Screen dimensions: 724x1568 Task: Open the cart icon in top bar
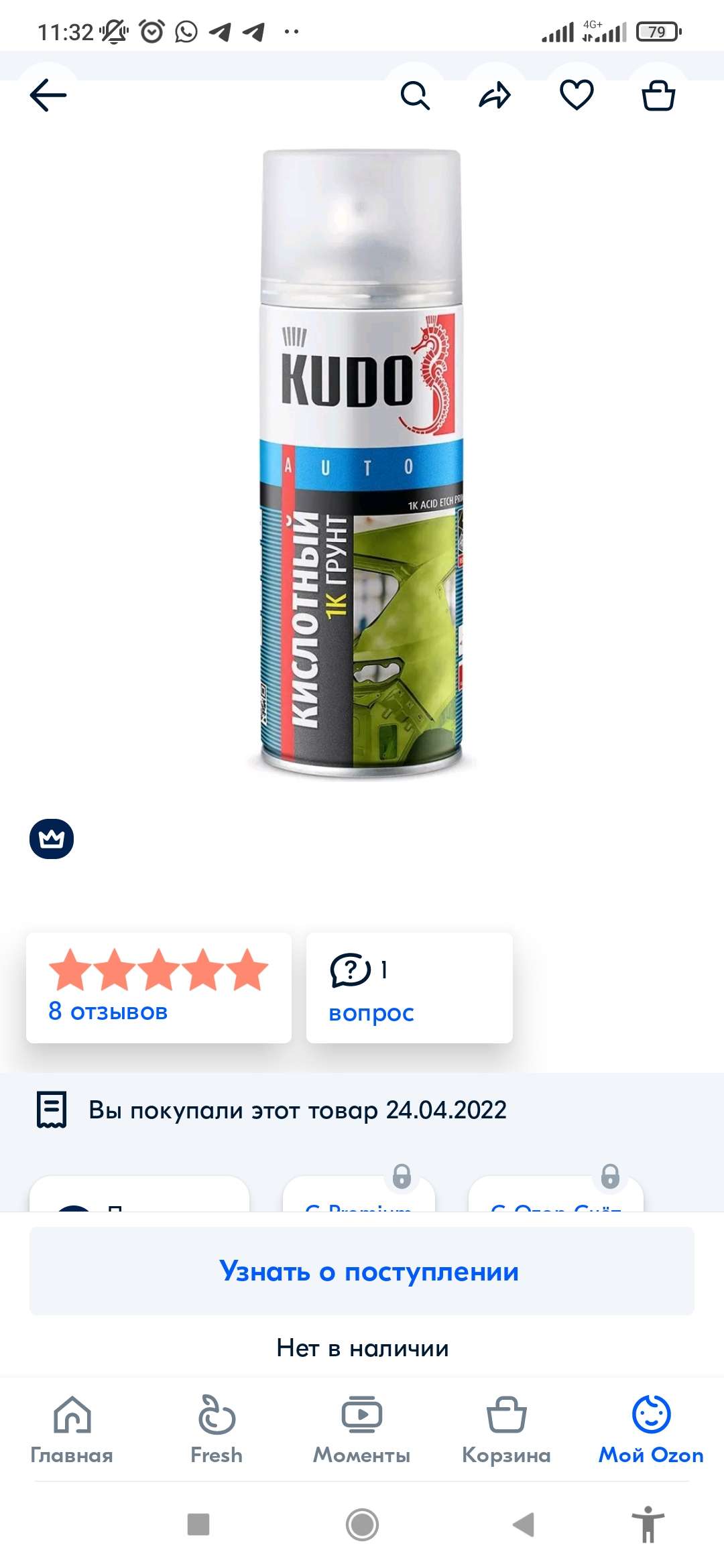point(658,95)
